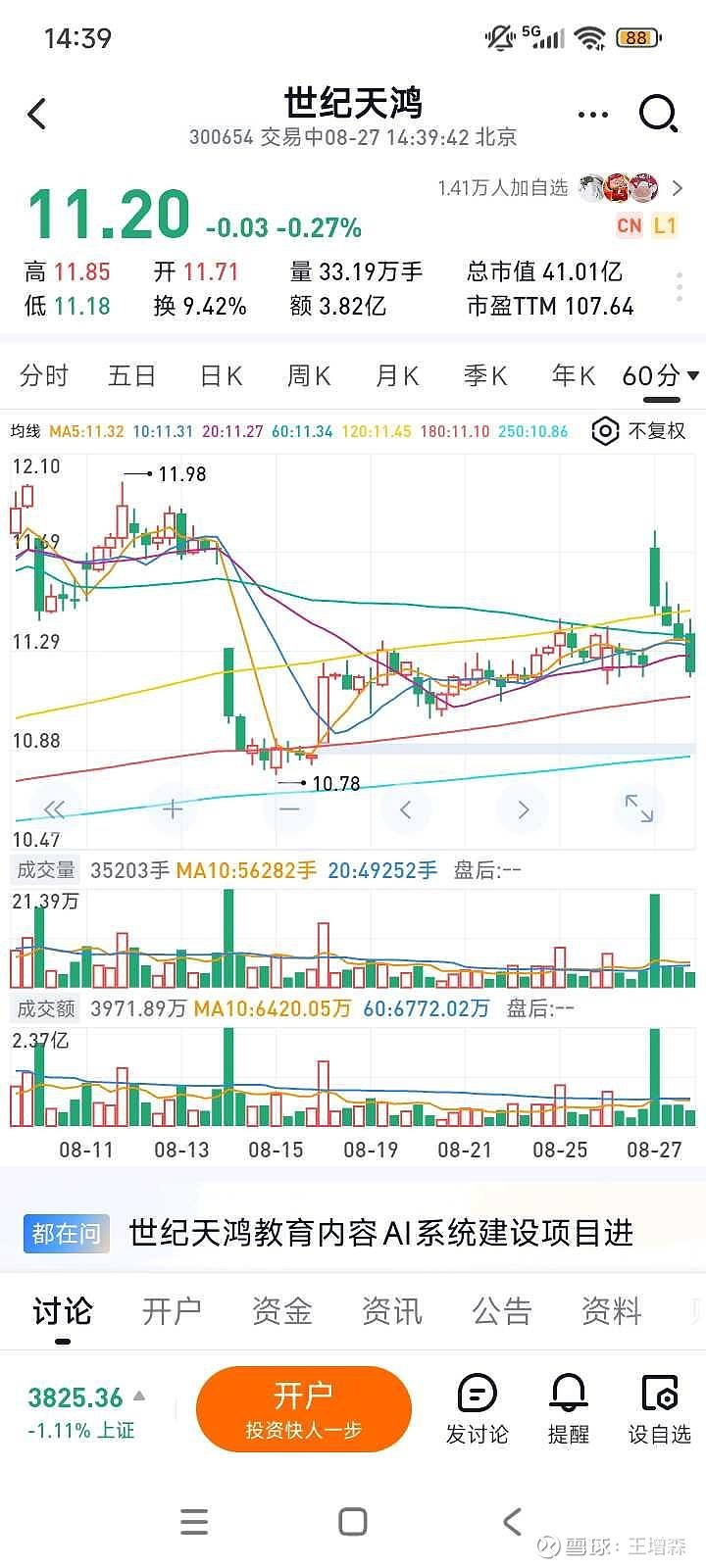This screenshot has width=706, height=1568.
Task: Show the 月K chart
Action: [397, 375]
